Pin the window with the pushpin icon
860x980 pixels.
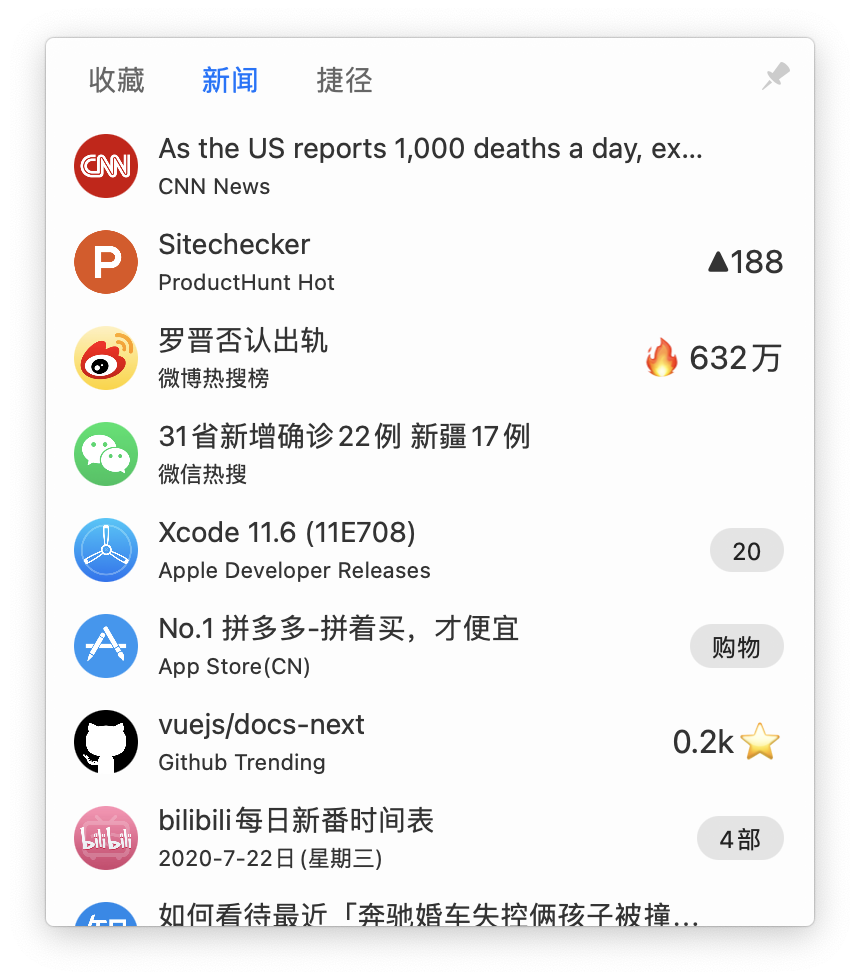click(x=775, y=77)
